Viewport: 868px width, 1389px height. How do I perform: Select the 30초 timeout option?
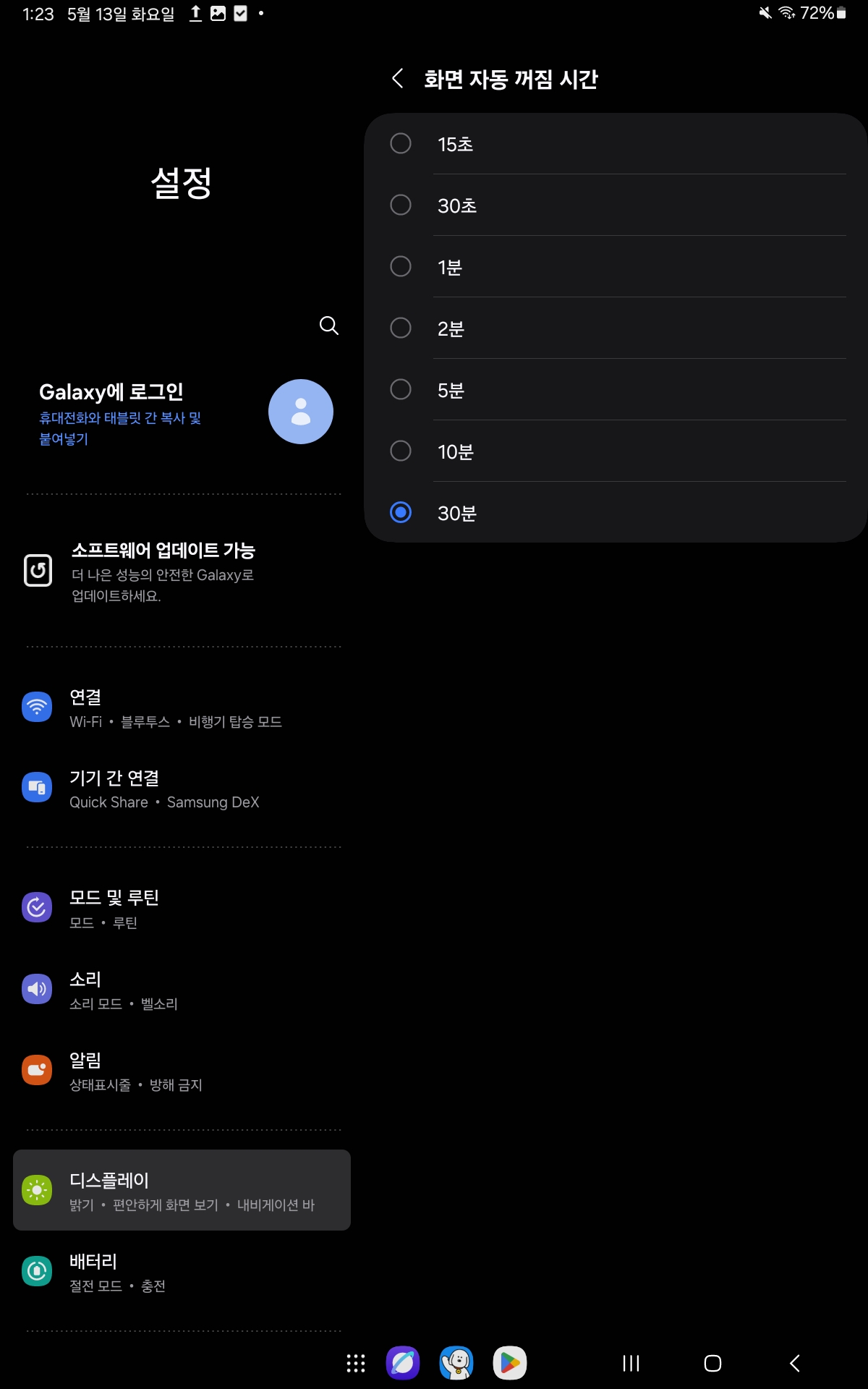click(401, 205)
